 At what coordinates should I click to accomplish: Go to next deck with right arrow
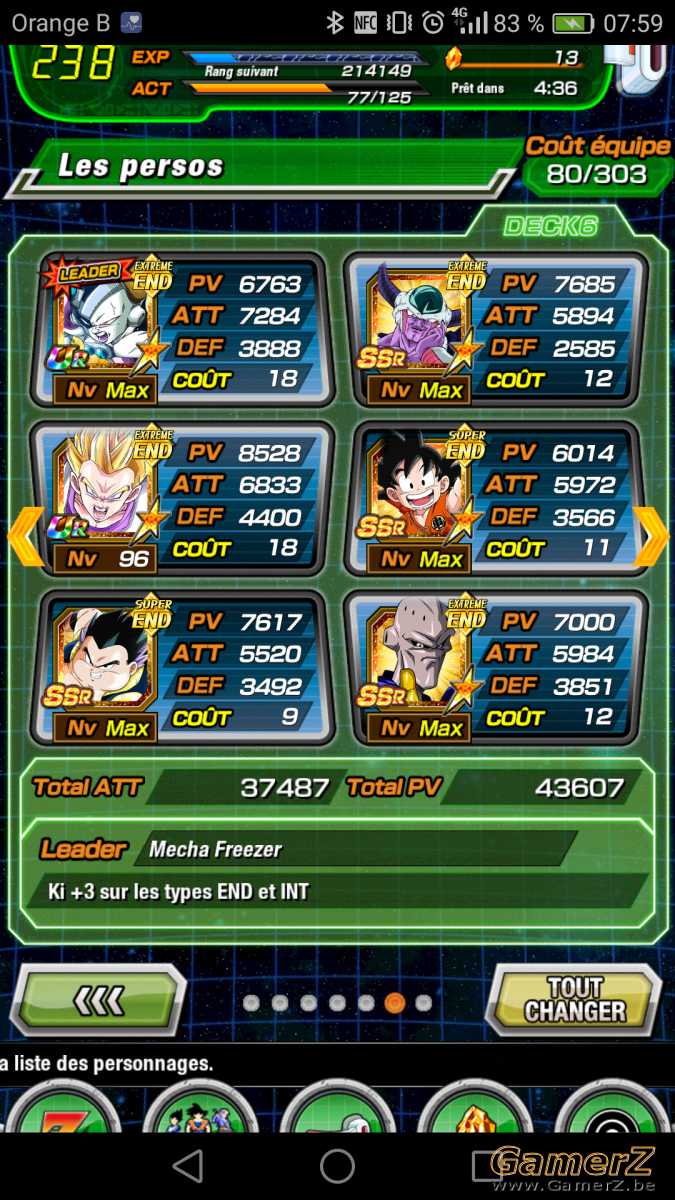click(x=652, y=536)
